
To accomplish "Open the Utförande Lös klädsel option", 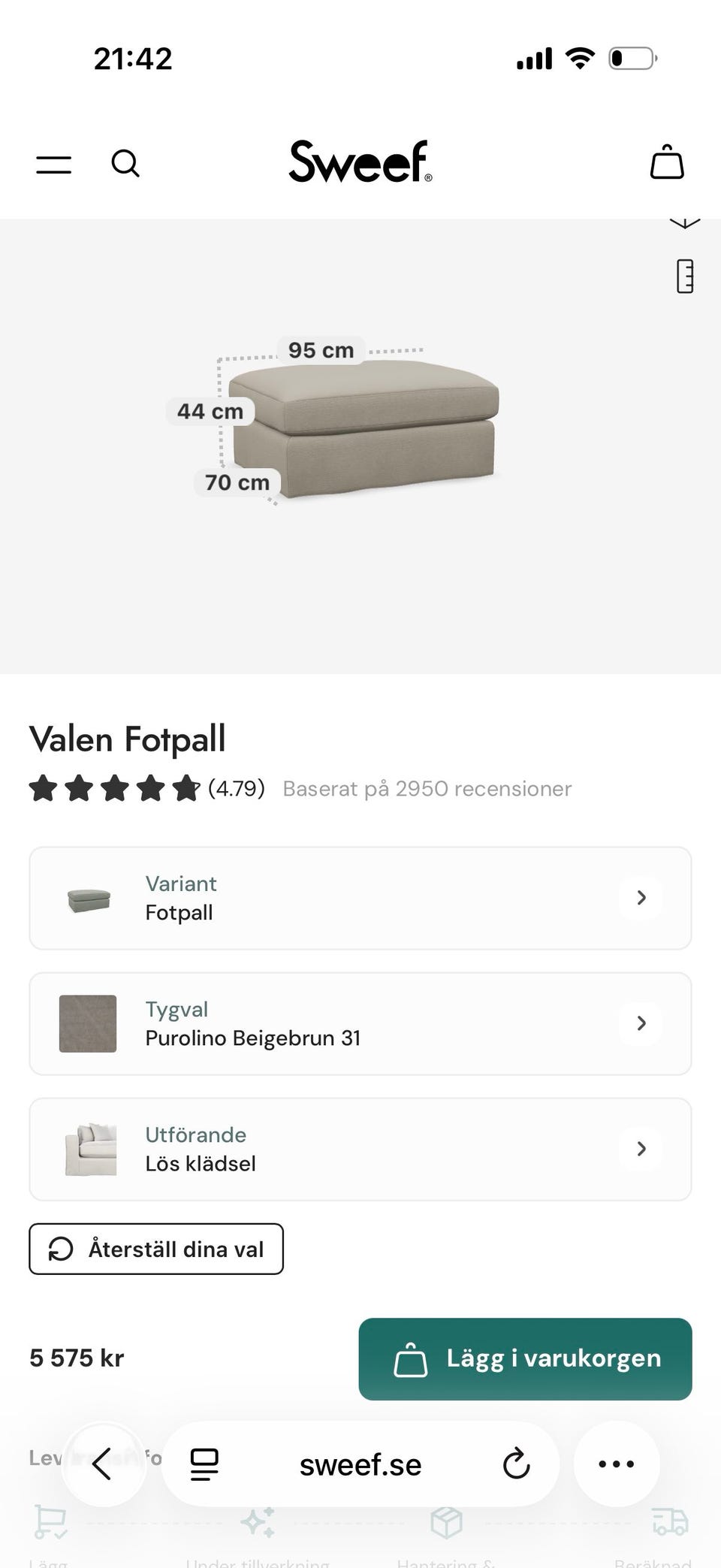I will click(x=360, y=1149).
